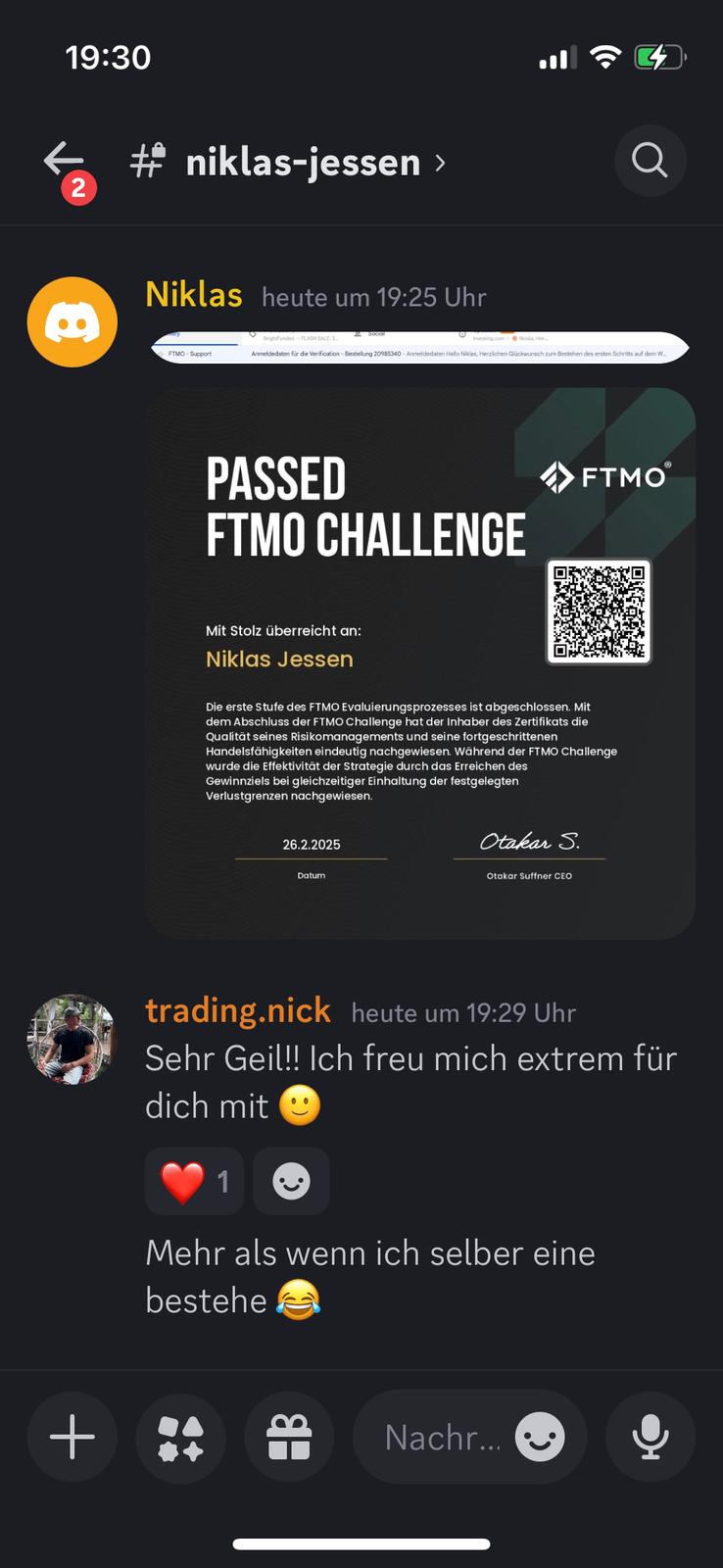Image resolution: width=723 pixels, height=1568 pixels.
Task: Open niklas-jessen channel details
Action: pos(302,162)
